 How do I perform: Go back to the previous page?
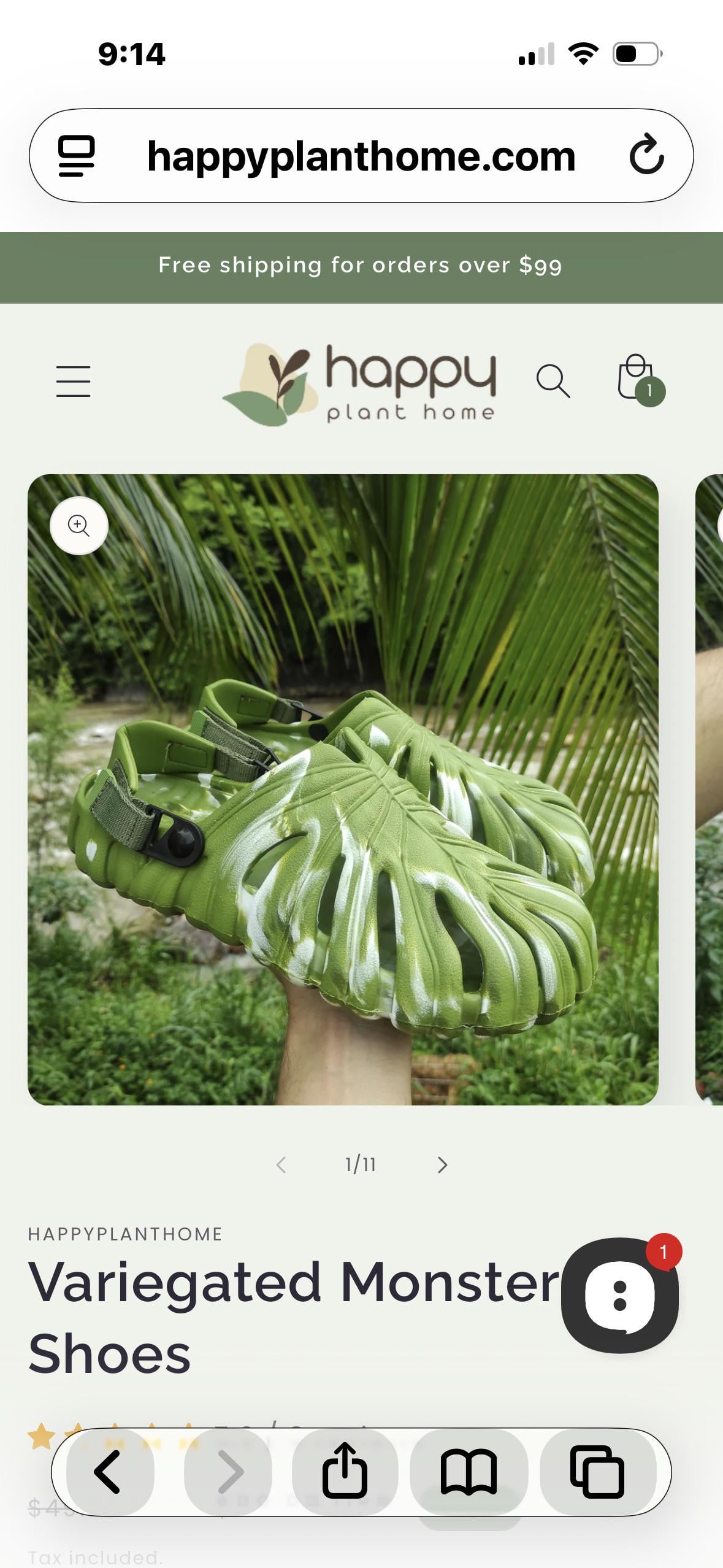pyautogui.click(x=109, y=1472)
